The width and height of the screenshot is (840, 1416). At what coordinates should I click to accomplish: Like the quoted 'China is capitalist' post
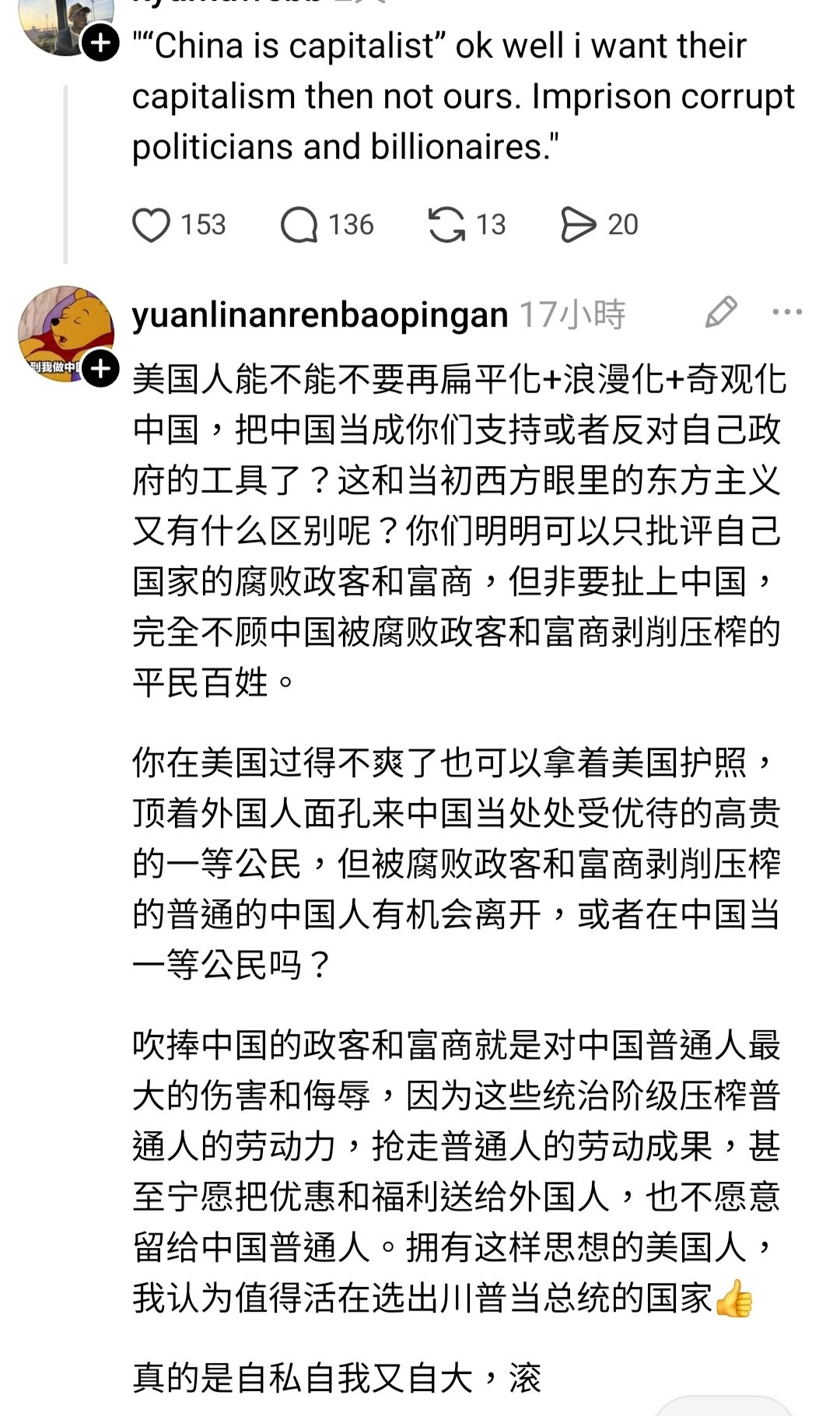pyautogui.click(x=151, y=225)
